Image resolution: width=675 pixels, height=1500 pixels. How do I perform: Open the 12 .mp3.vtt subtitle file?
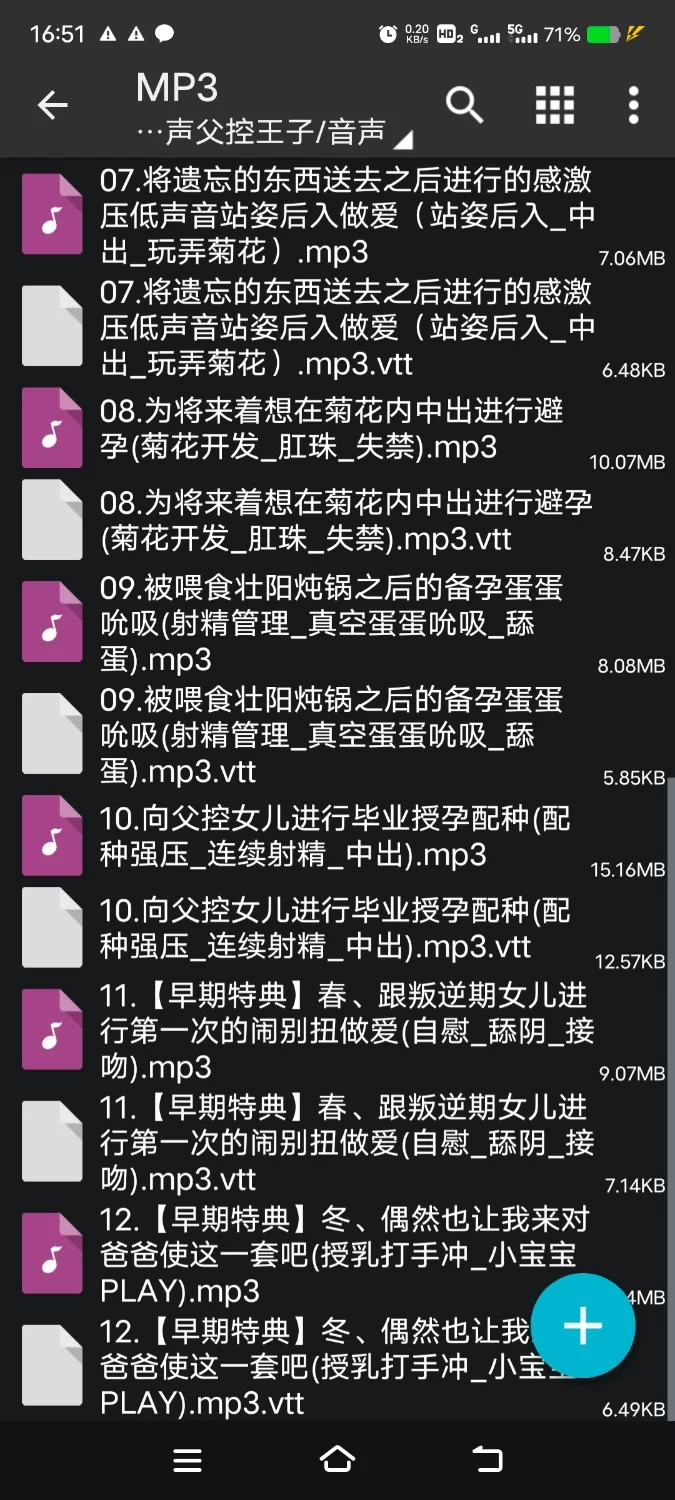click(x=300, y=1366)
